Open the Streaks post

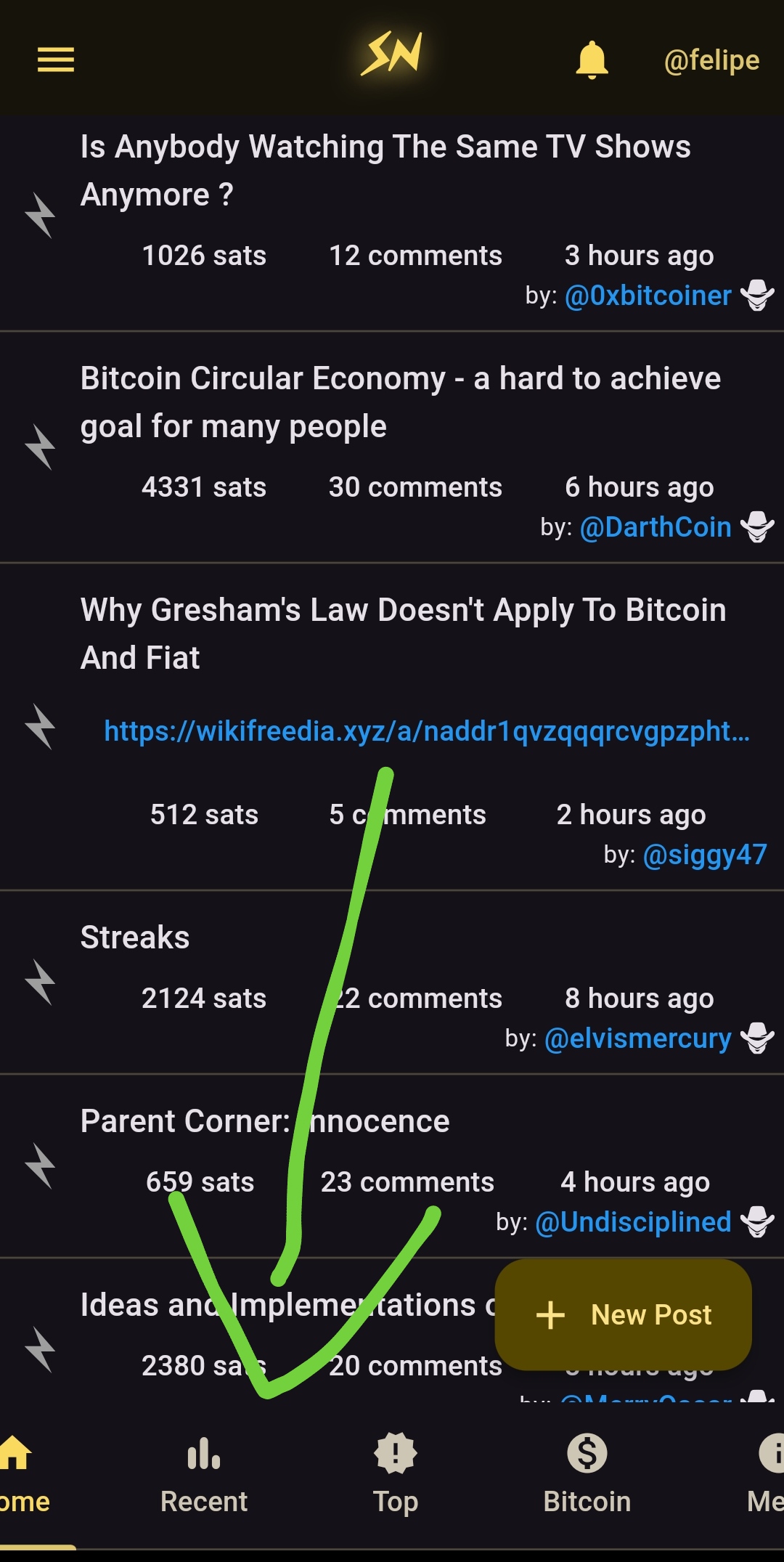135,937
